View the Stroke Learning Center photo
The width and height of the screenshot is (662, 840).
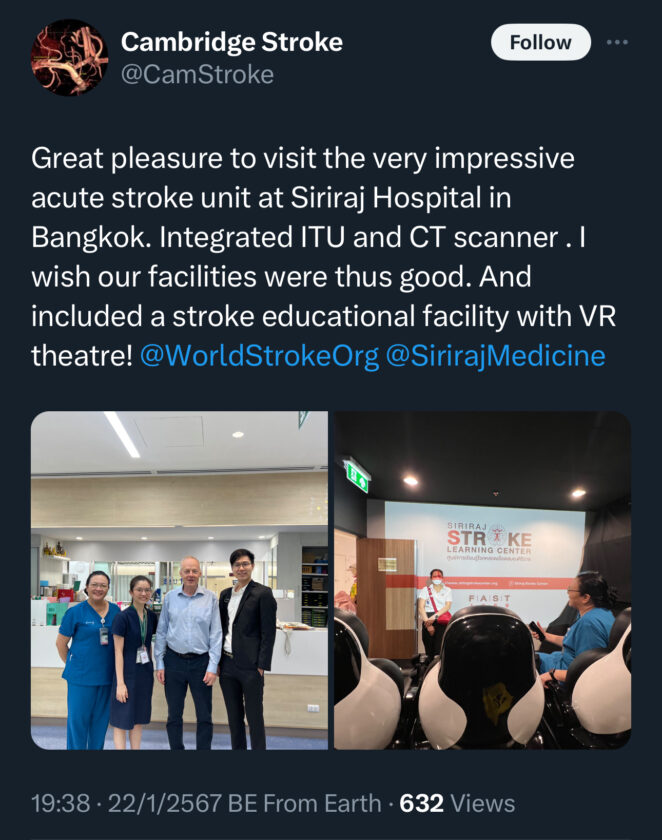tap(482, 580)
